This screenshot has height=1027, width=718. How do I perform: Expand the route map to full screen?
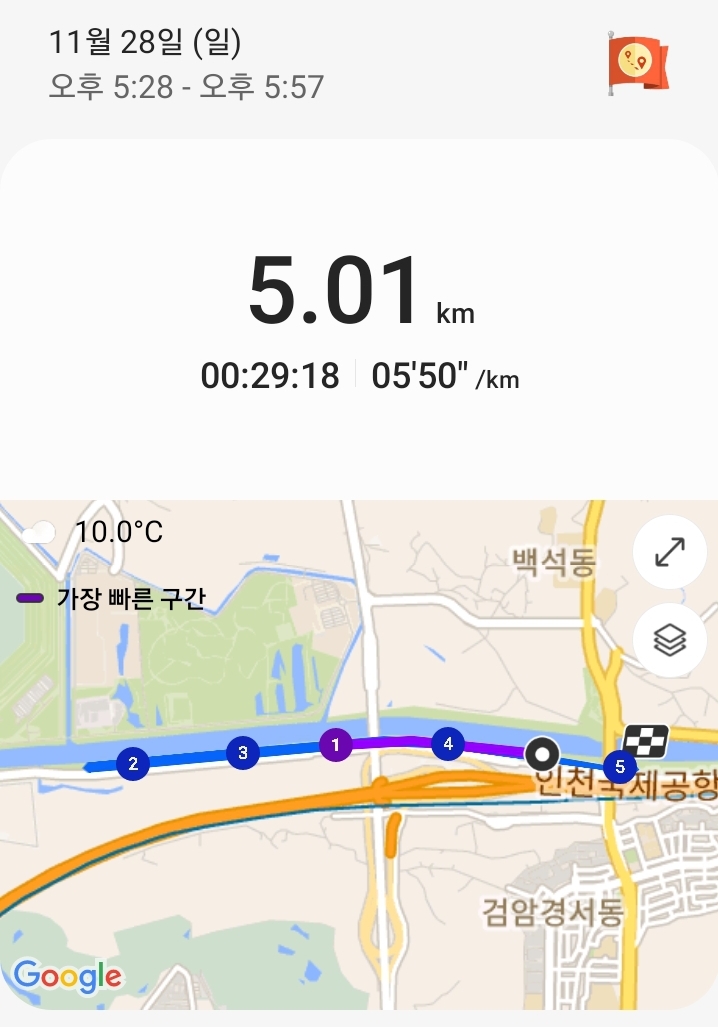tap(668, 553)
